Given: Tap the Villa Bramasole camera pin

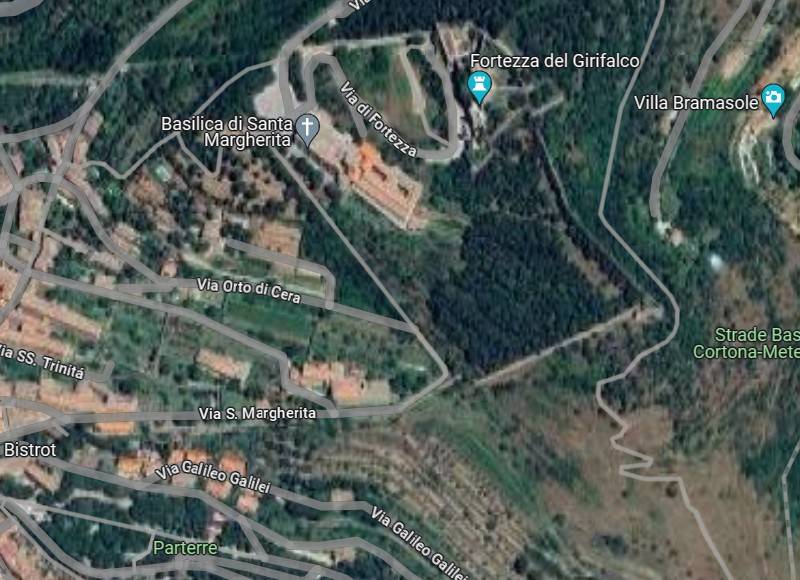Looking at the screenshot, I should click(773, 98).
